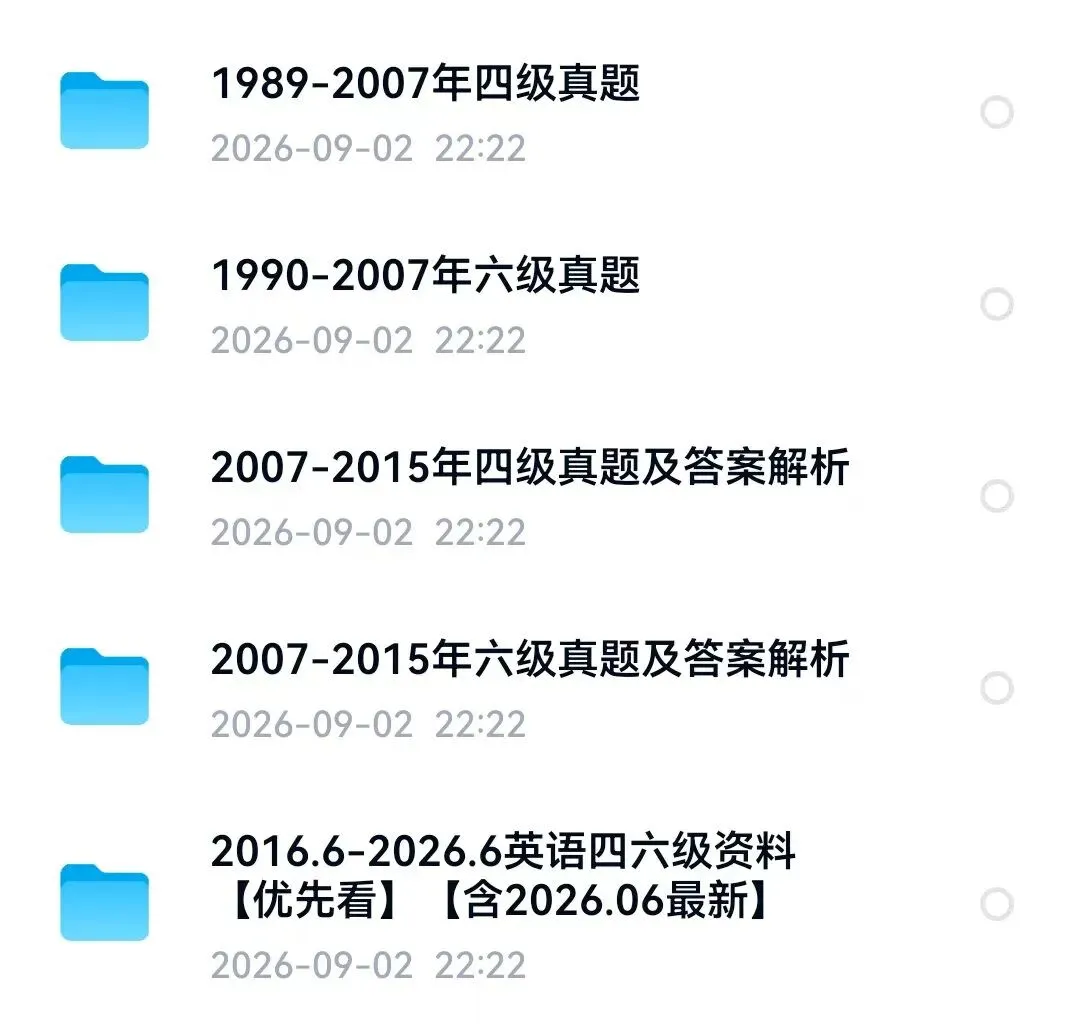
Task: Check the circle beside 2007-2015年六级真题及答案解析
Action: point(996,688)
